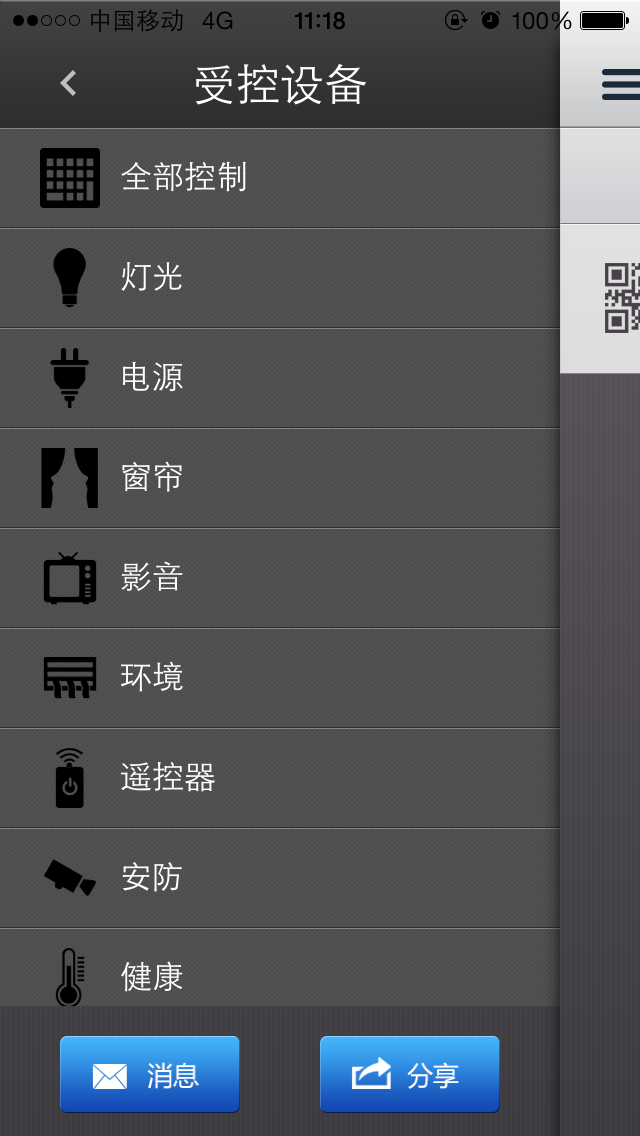Open 遥控器 remote controls
The height and width of the screenshot is (1136, 640).
point(280,778)
